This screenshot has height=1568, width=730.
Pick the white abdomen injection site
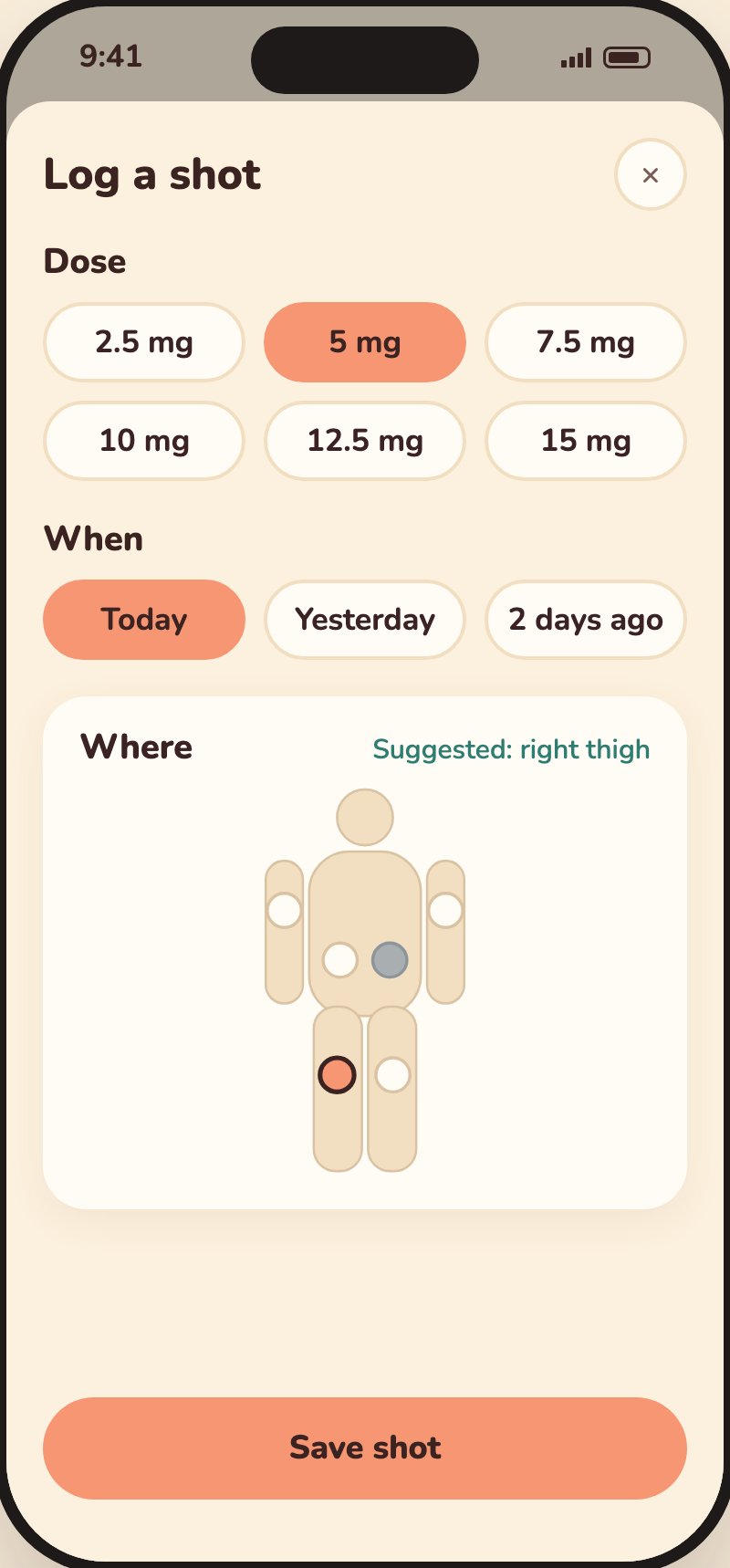pyautogui.click(x=340, y=960)
